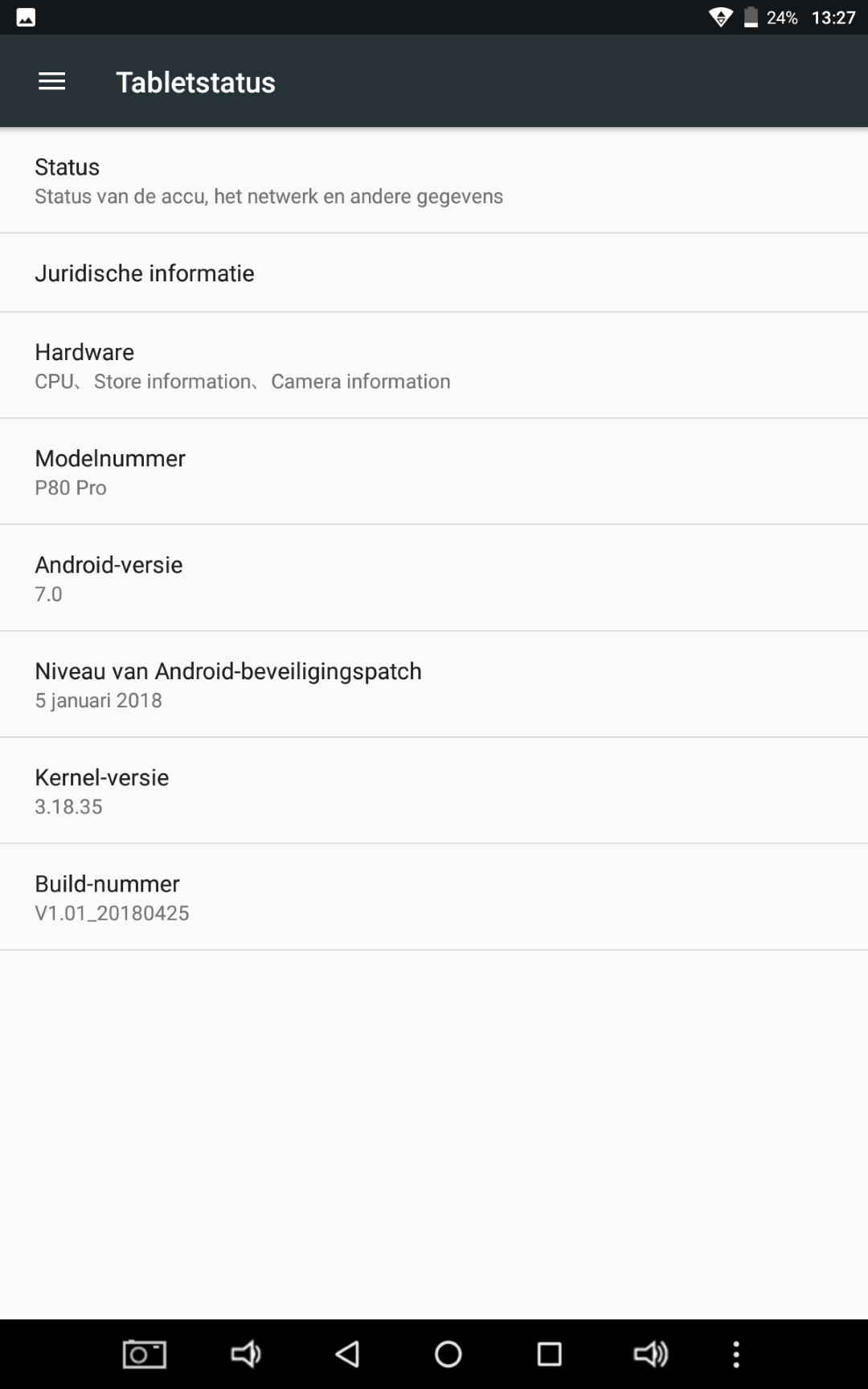Open recent apps overview
Viewport: 868px width, 1389px height.
click(550, 1354)
